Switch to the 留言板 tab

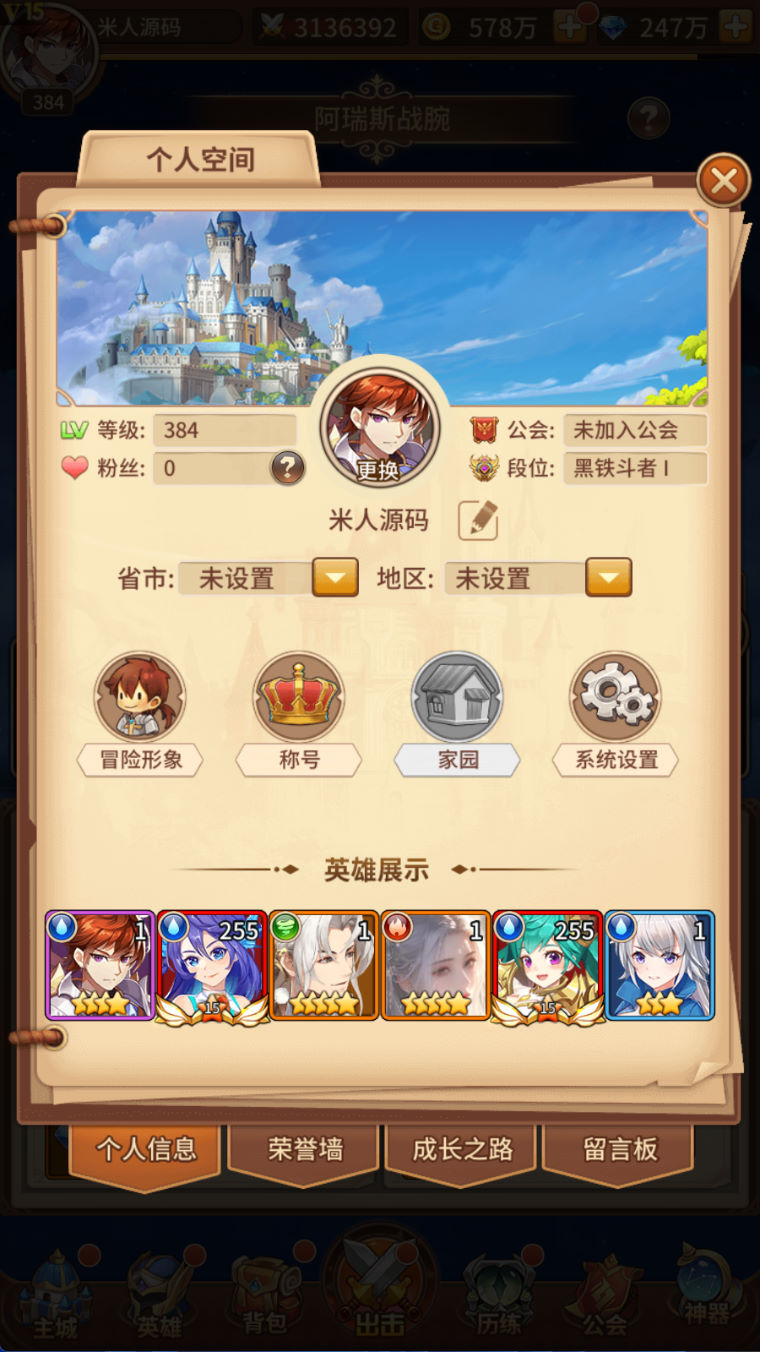tap(620, 1149)
